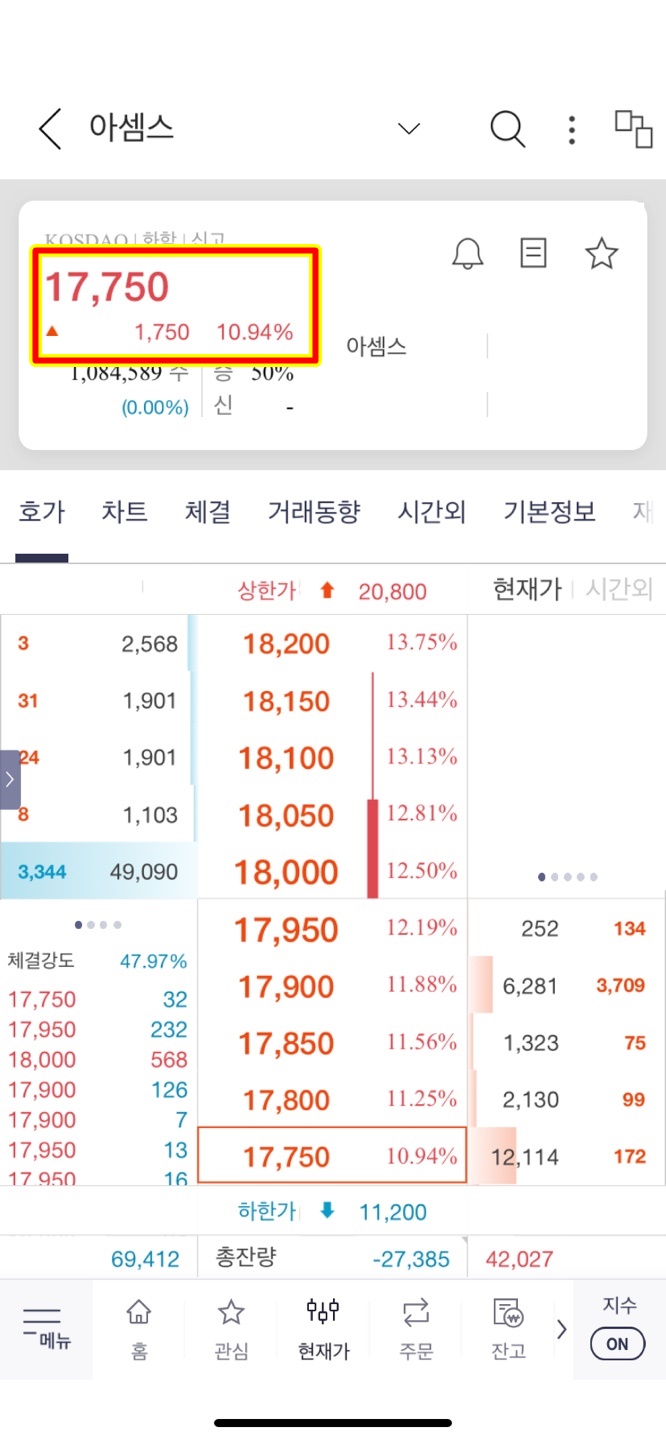Switch to the 차트 tab

click(x=124, y=512)
